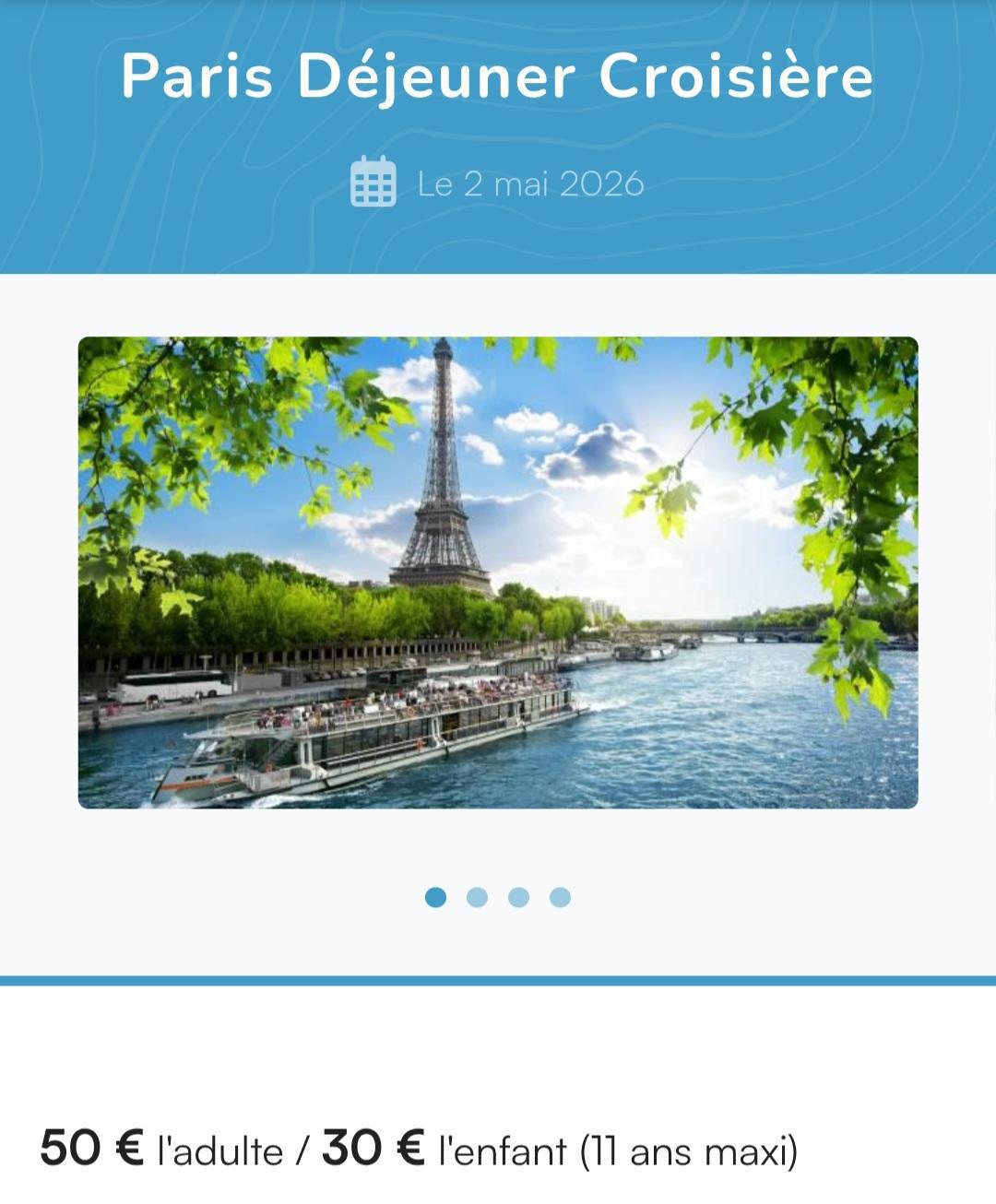996x1204 pixels.
Task: Show the third carousel slide dot
Action: 518,897
